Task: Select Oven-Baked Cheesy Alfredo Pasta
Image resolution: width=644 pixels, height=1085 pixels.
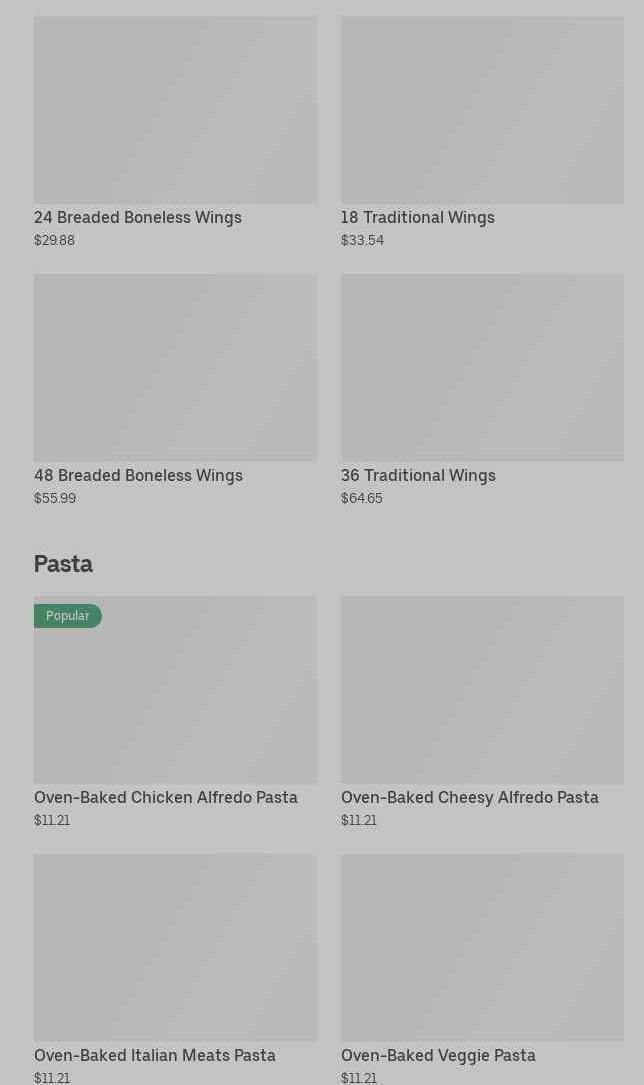Action: pyautogui.click(x=482, y=690)
